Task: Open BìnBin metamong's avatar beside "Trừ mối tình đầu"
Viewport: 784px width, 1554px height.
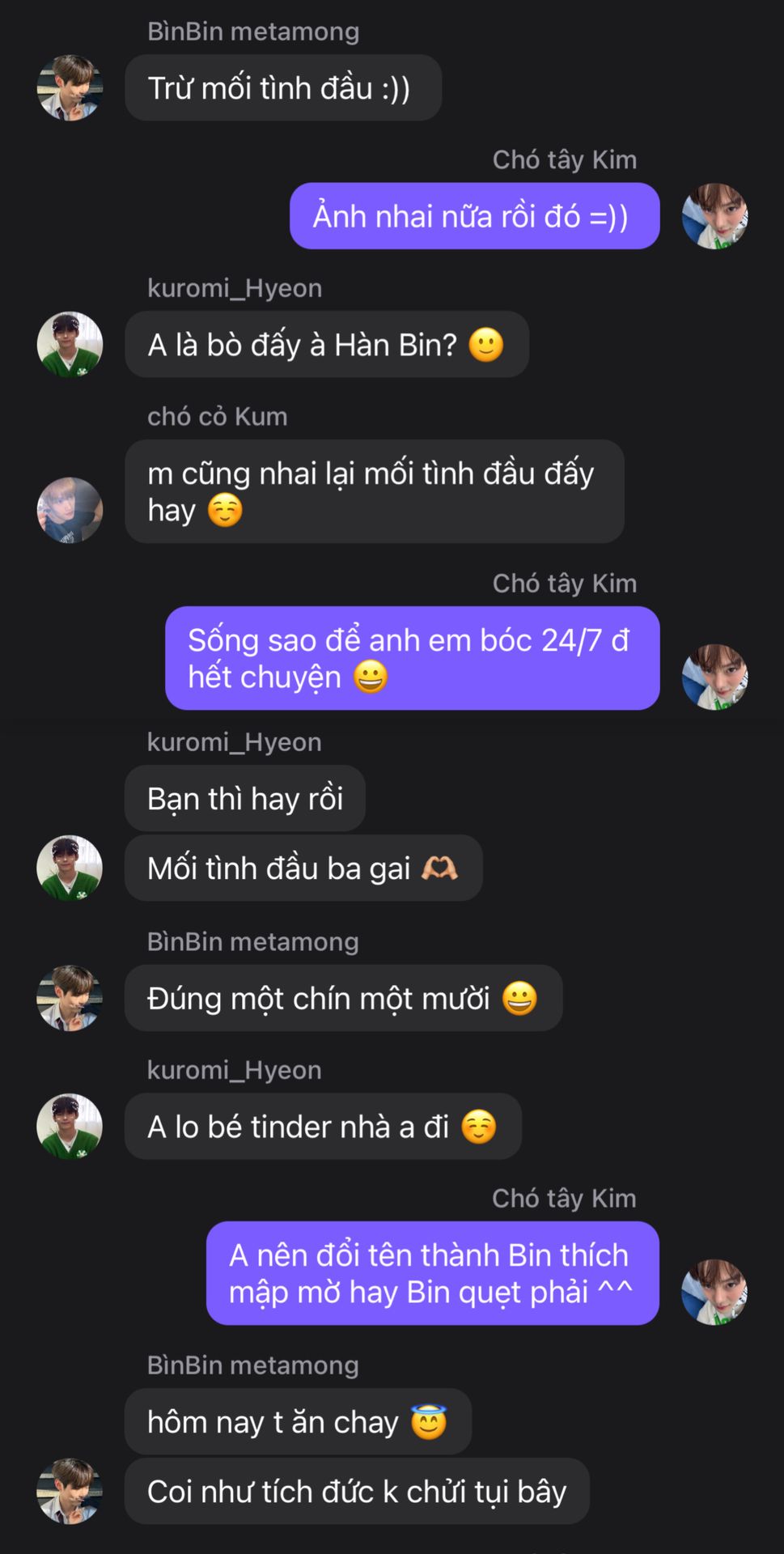Action: (70, 87)
